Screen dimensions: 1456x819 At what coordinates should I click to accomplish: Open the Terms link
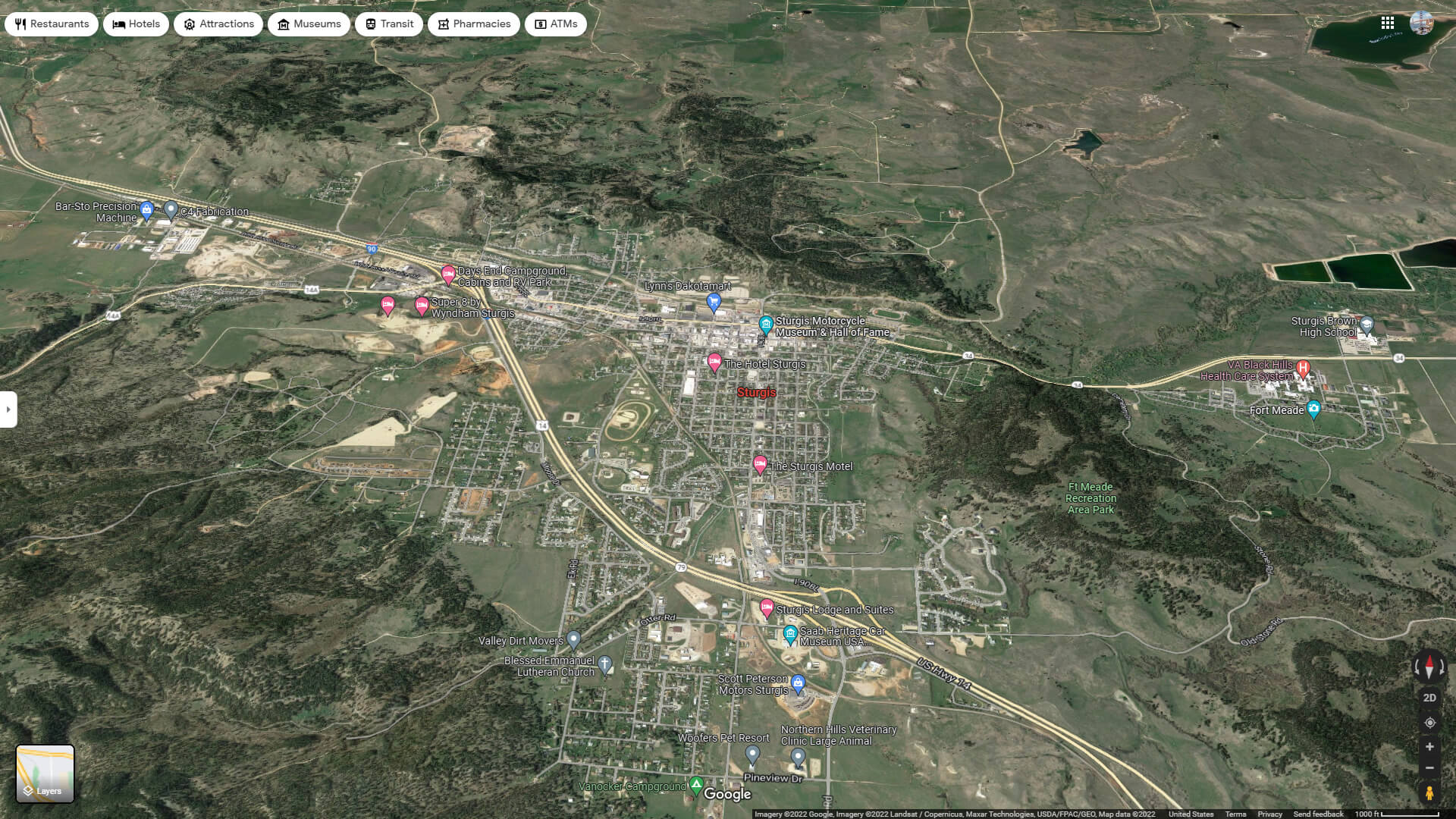click(x=1235, y=814)
